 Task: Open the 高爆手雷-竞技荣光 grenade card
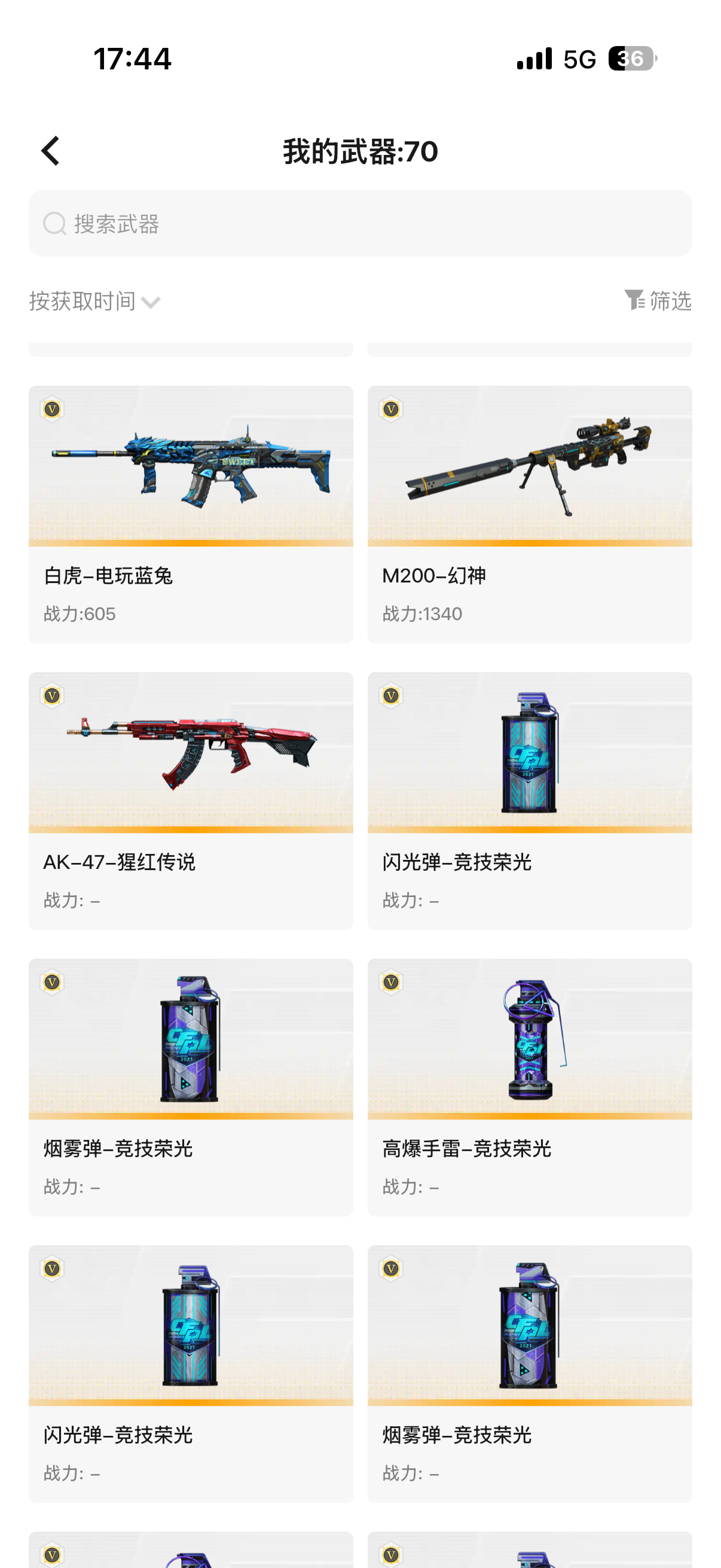coord(530,1088)
